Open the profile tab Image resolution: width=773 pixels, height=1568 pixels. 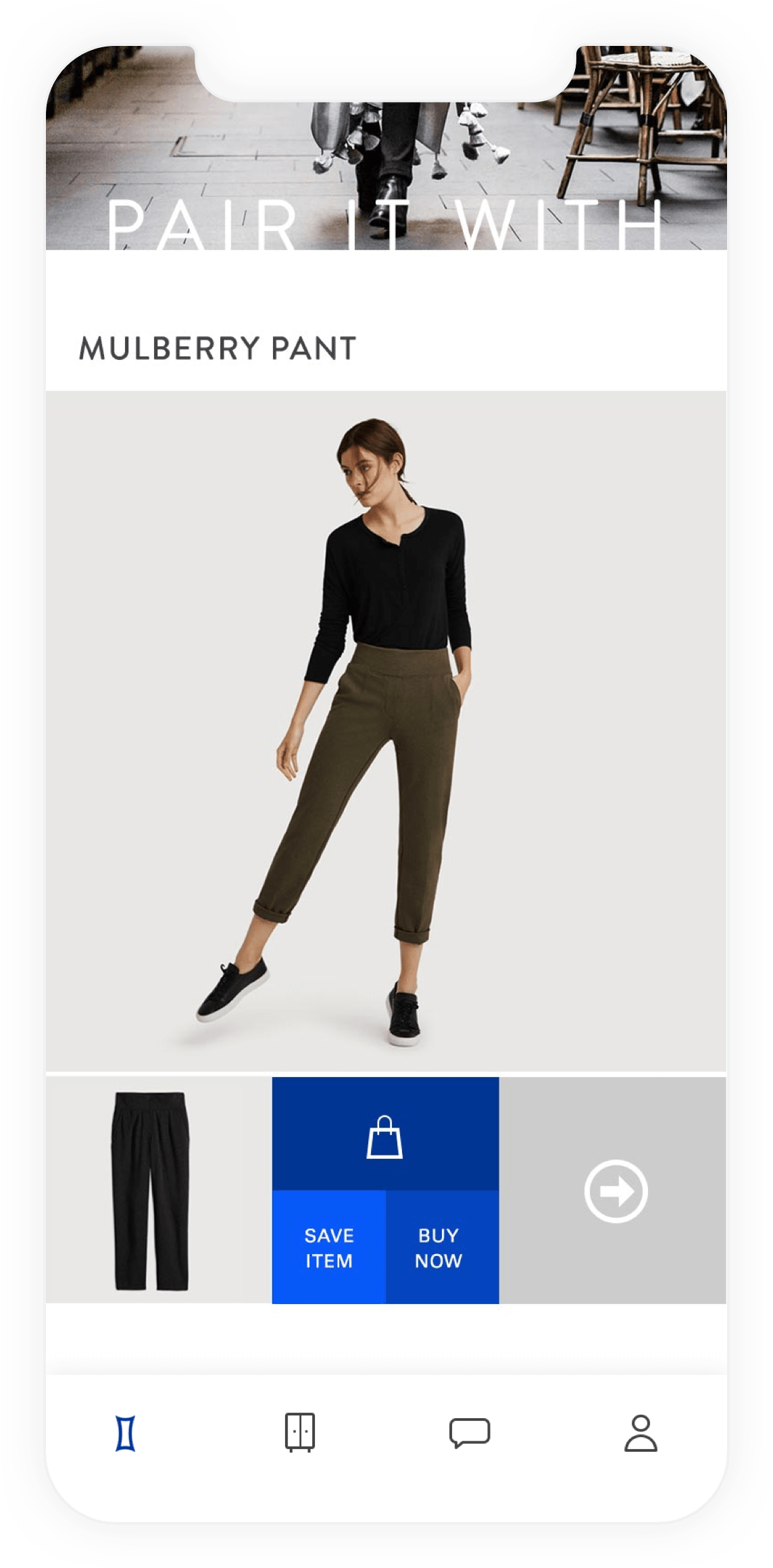(x=641, y=1433)
